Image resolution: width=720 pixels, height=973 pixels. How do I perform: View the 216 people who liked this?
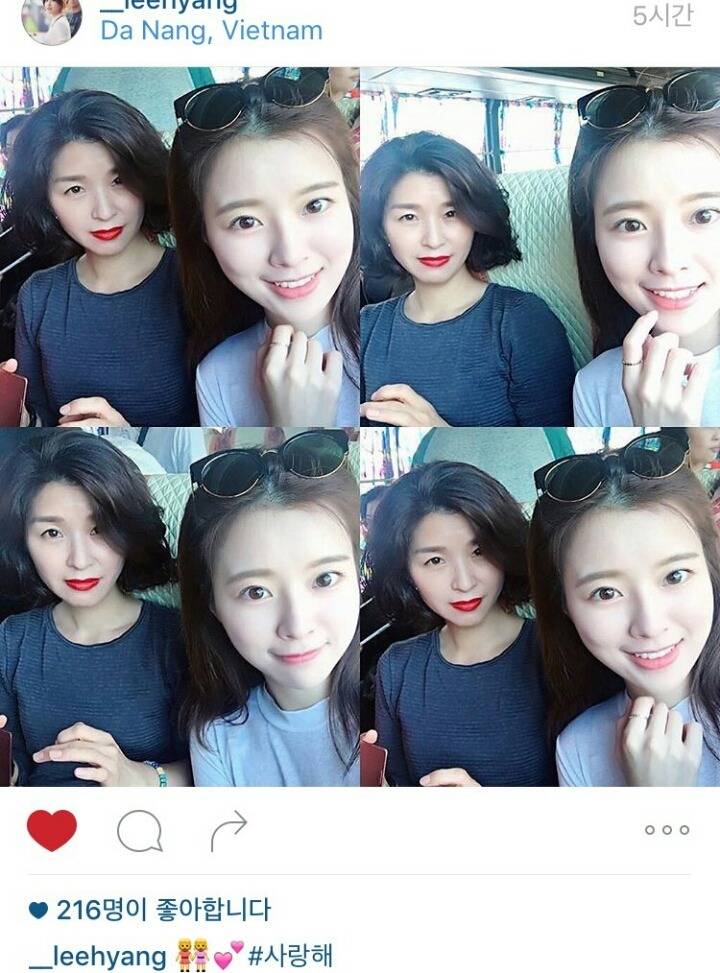coord(162,910)
